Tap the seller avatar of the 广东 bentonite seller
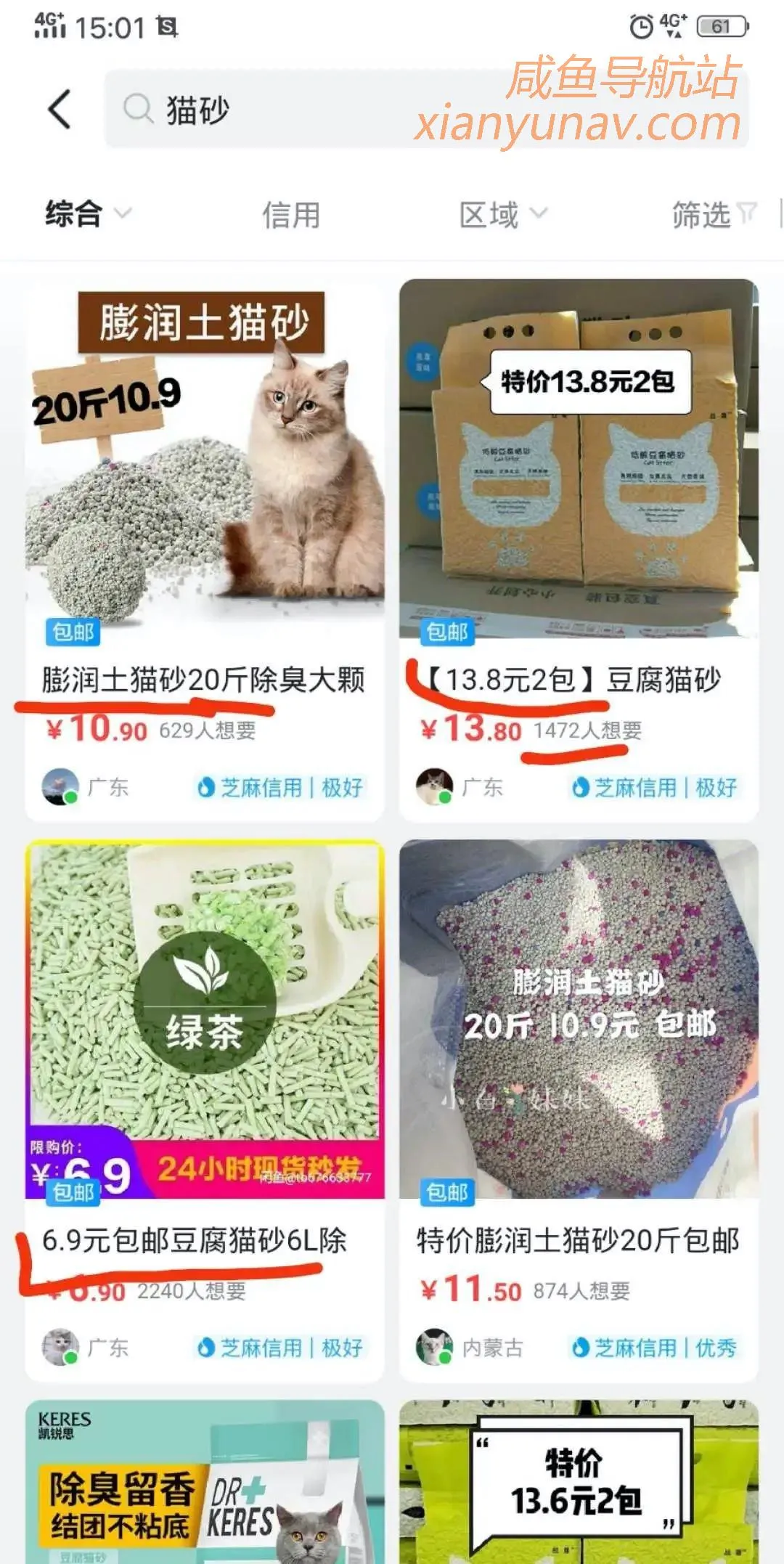Screen dimensions: 784x1564 click(60, 785)
